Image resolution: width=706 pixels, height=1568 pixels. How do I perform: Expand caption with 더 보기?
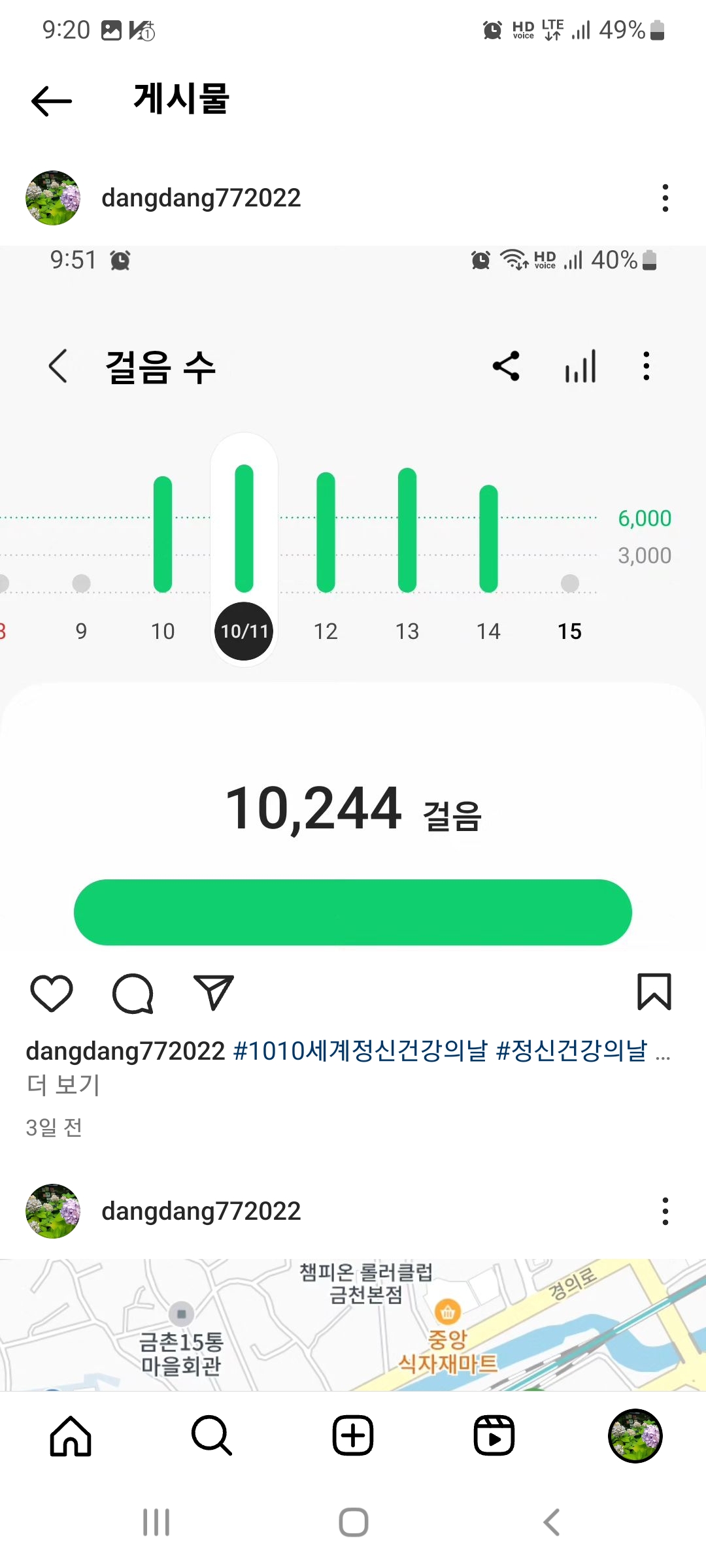[x=63, y=1085]
